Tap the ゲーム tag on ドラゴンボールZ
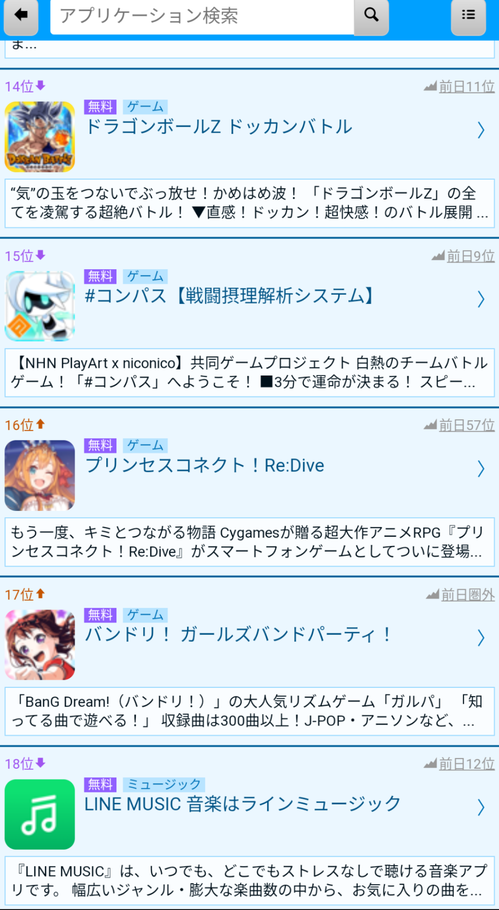The height and width of the screenshot is (910, 499). click(x=145, y=107)
